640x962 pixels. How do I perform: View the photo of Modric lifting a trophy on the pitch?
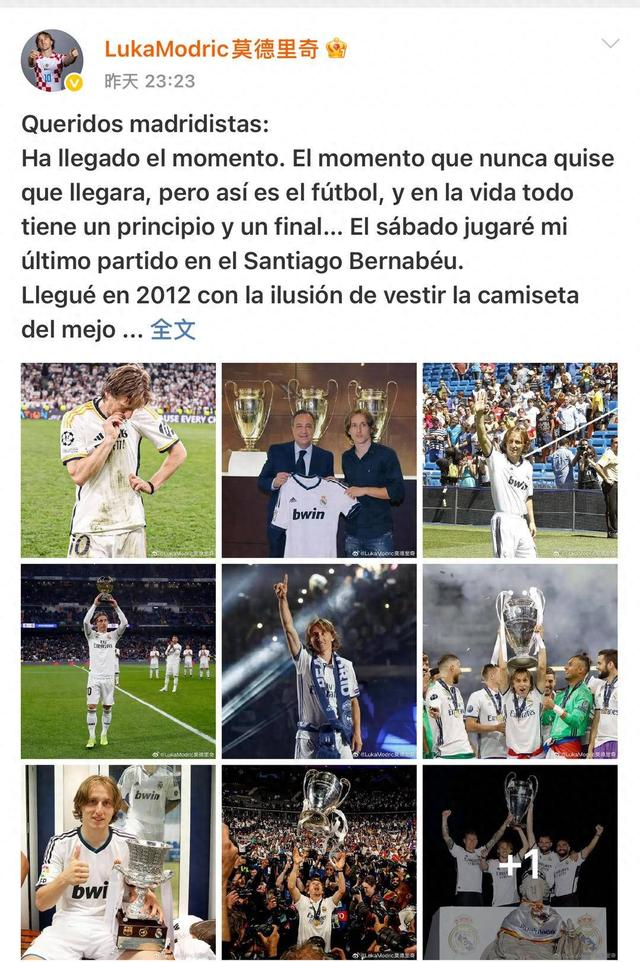pyautogui.click(x=118, y=661)
